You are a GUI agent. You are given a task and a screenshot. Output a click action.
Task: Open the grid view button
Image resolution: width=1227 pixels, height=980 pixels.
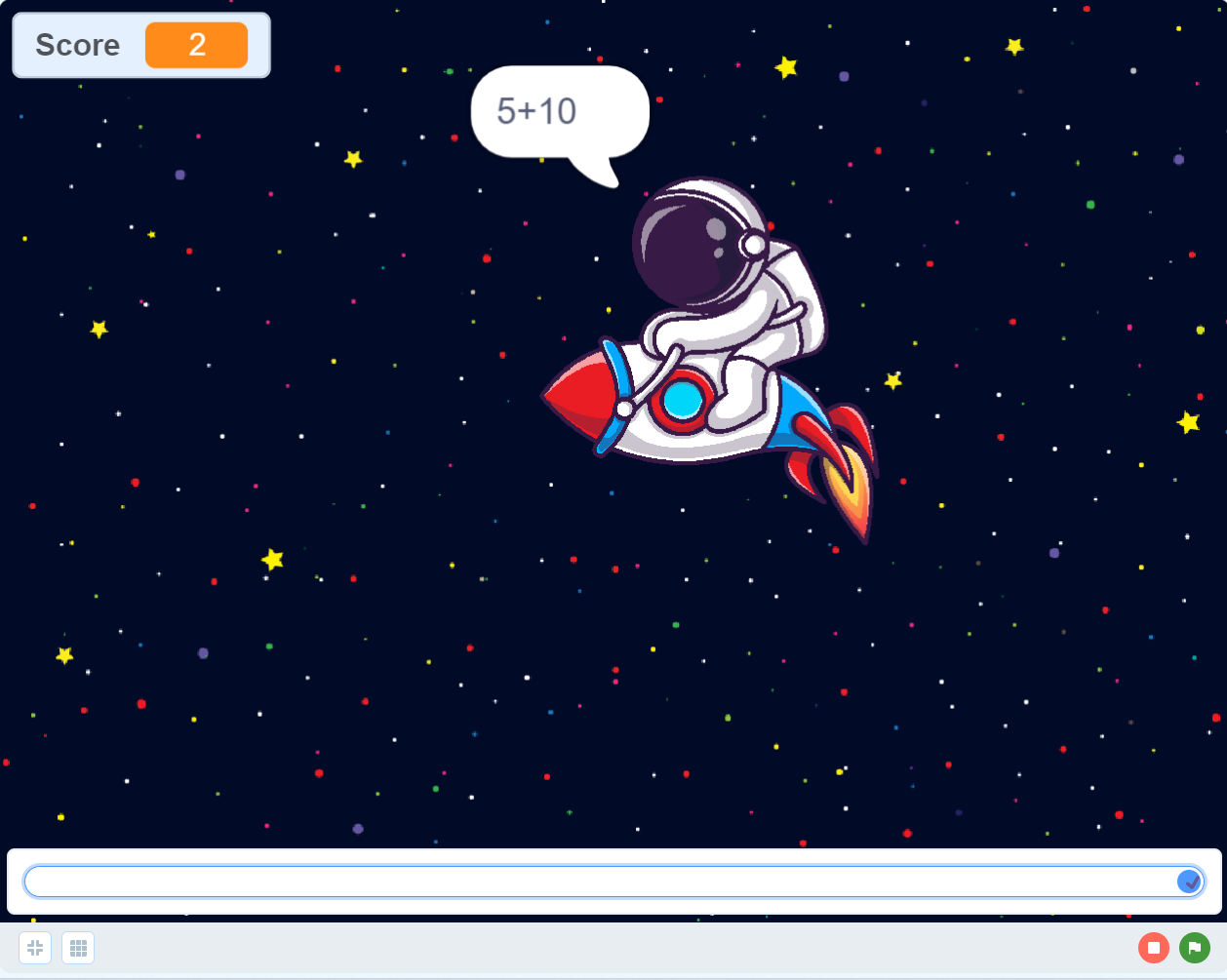(78, 948)
